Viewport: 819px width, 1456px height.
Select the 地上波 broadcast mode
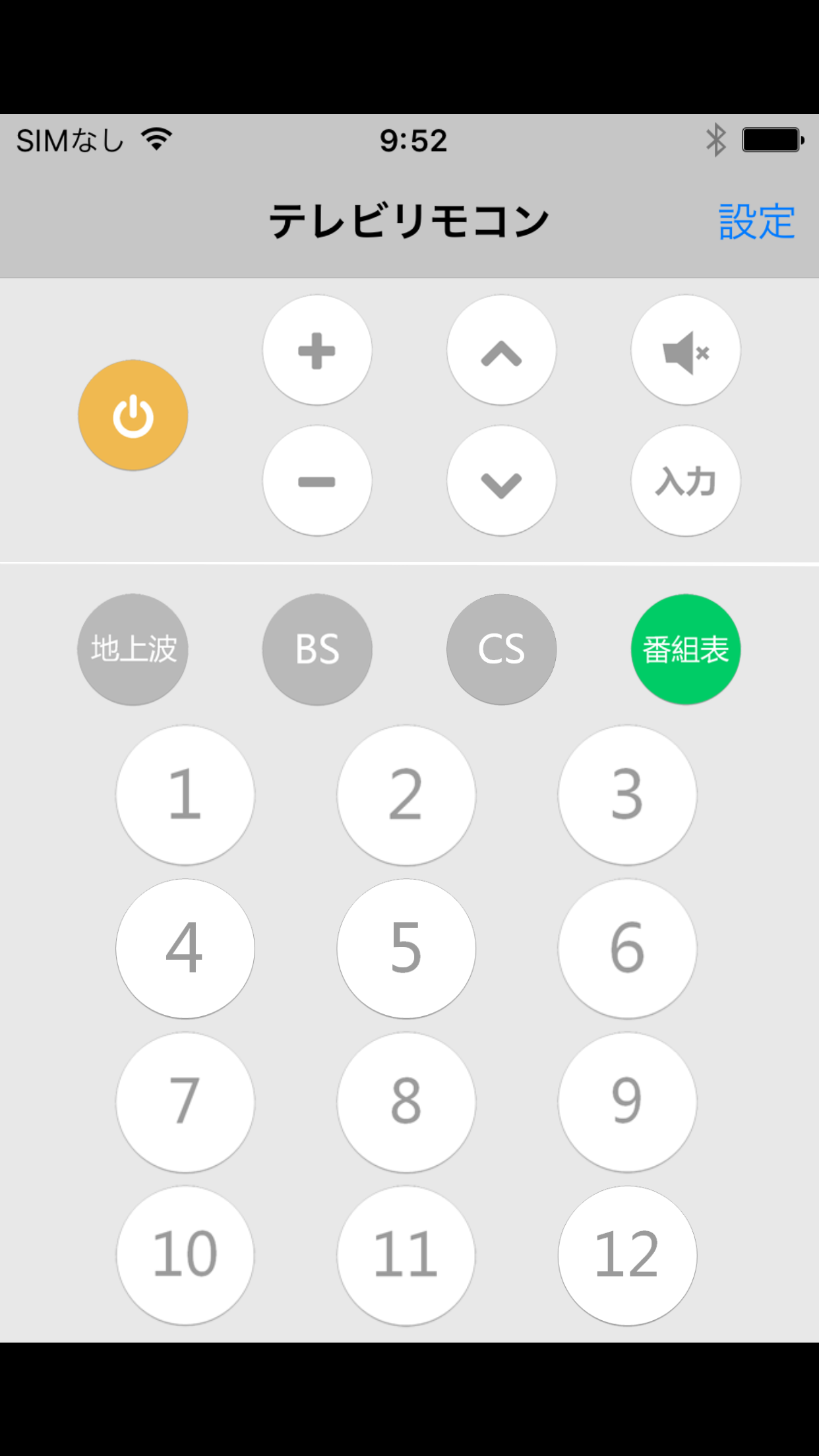click(132, 649)
